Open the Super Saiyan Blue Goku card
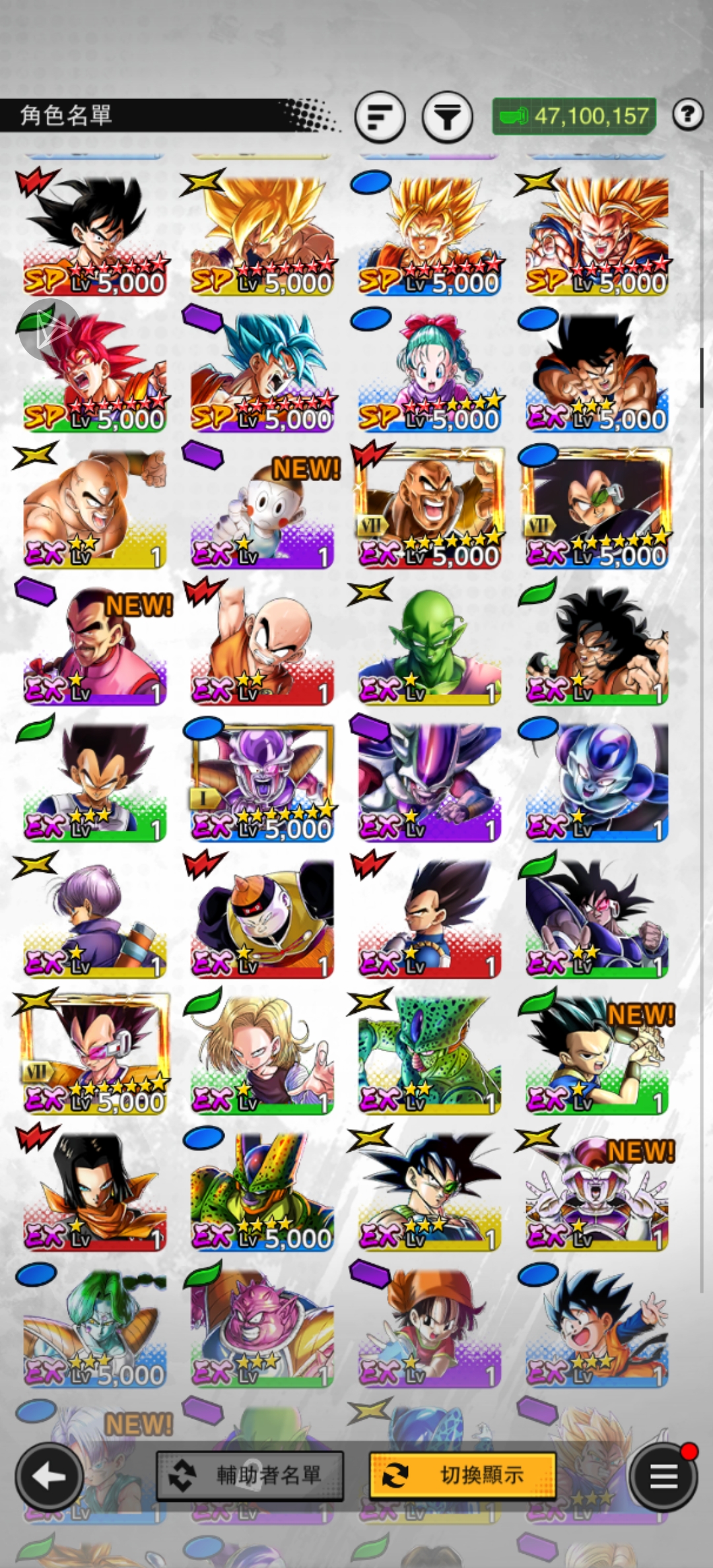 (x=262, y=371)
